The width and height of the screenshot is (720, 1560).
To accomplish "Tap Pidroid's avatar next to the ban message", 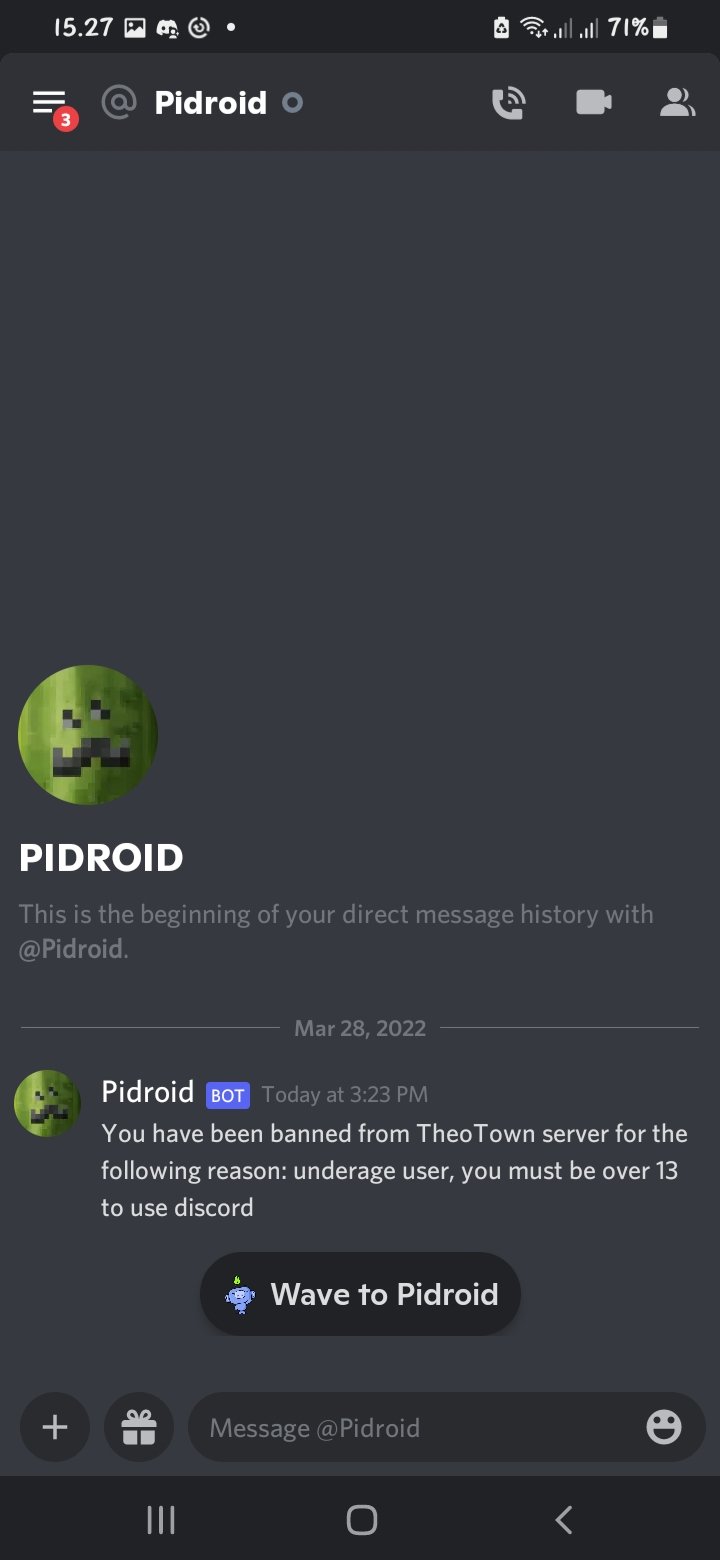I will [47, 1103].
